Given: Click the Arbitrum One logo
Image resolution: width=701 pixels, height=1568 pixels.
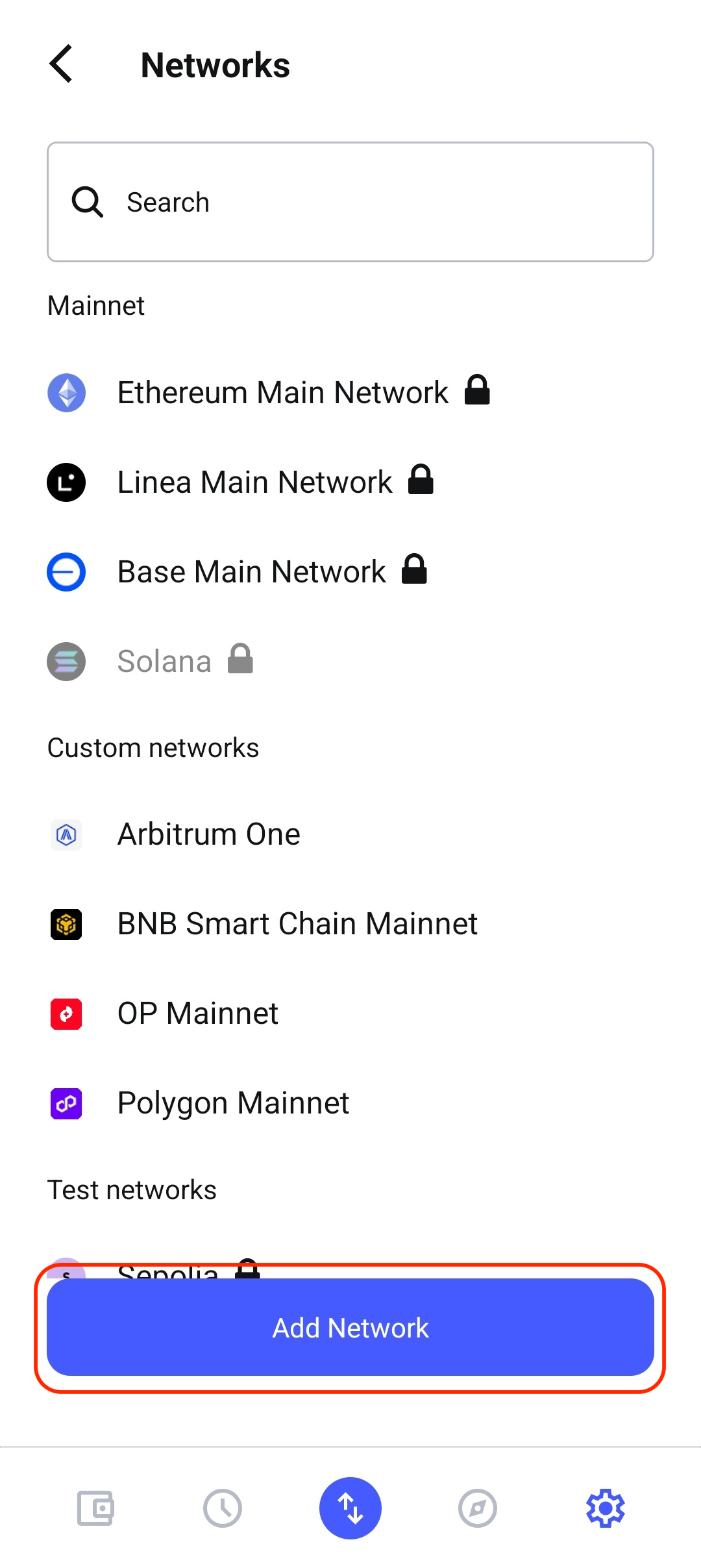Looking at the screenshot, I should [66, 834].
